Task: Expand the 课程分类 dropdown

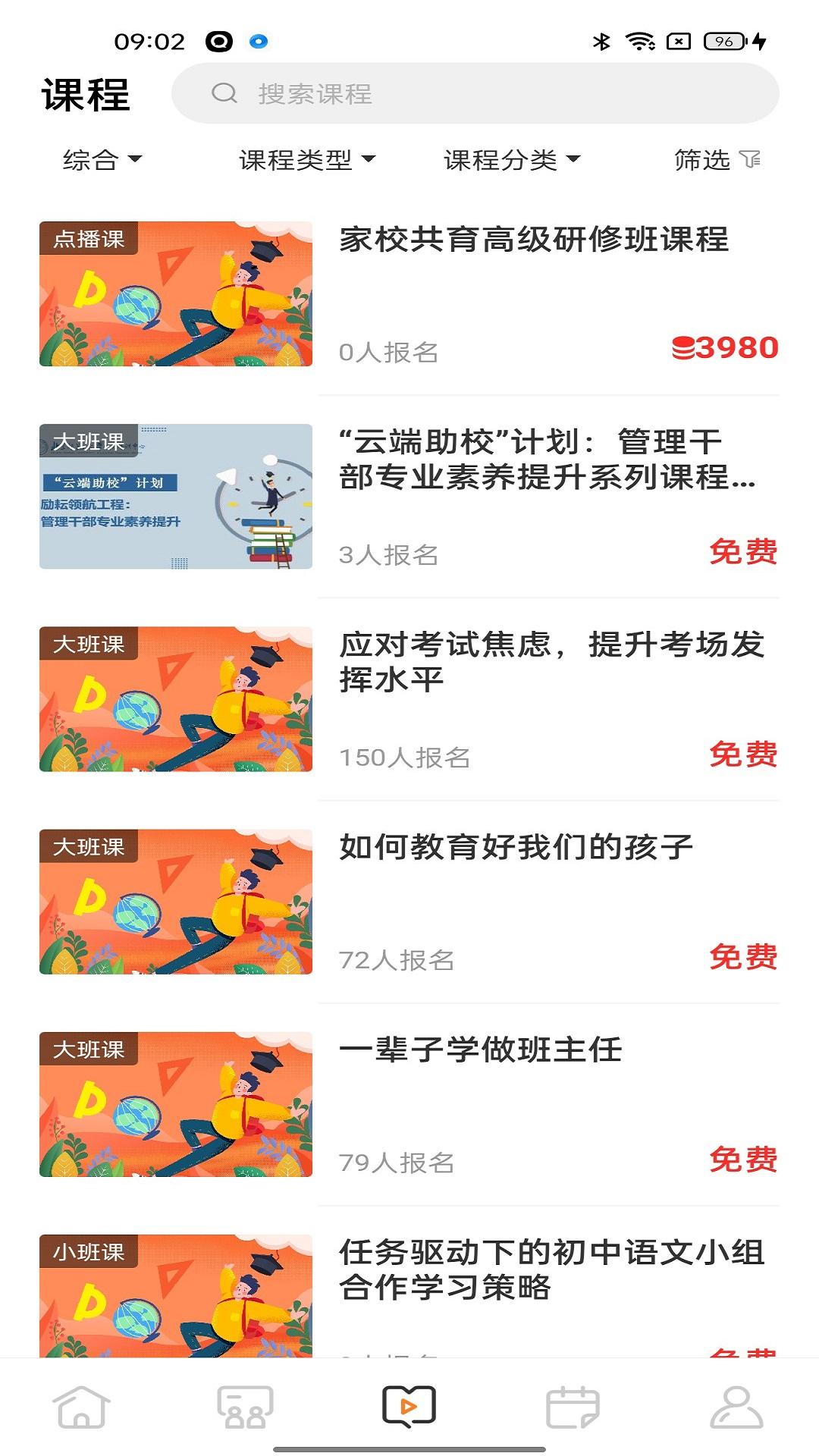Action: [512, 160]
